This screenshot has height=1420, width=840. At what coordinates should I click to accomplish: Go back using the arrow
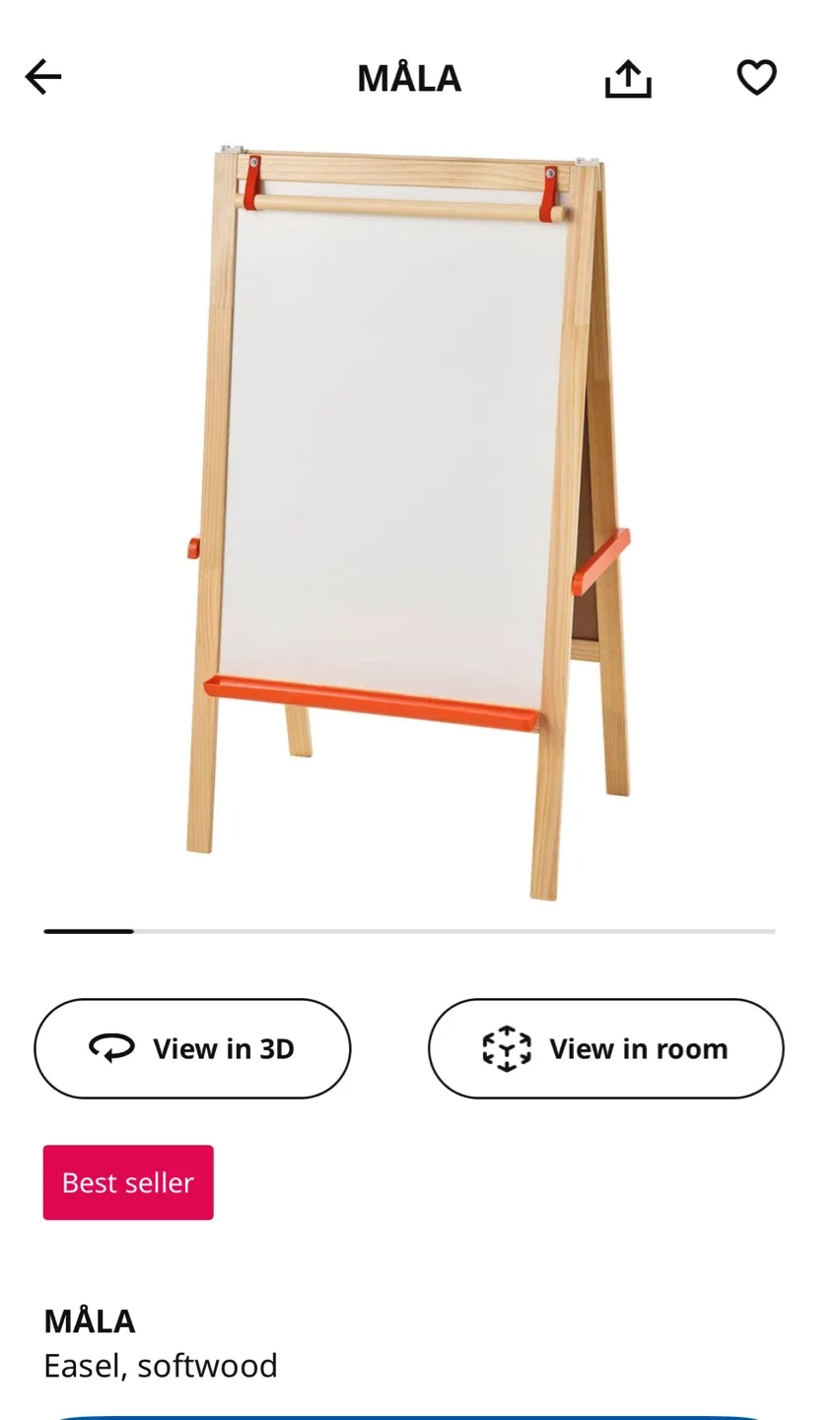click(43, 77)
